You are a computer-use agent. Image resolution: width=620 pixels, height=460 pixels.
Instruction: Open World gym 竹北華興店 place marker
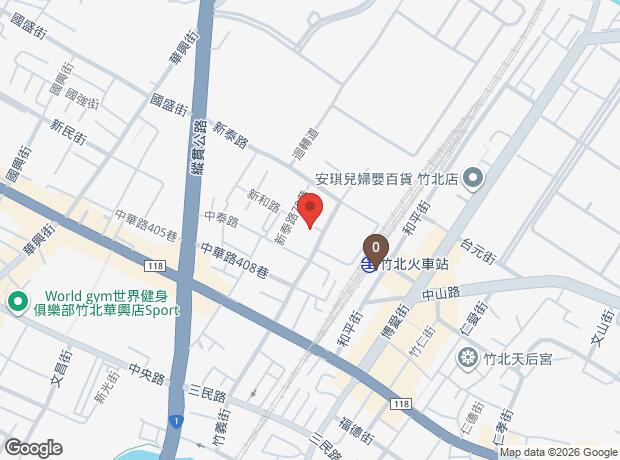(x=17, y=300)
